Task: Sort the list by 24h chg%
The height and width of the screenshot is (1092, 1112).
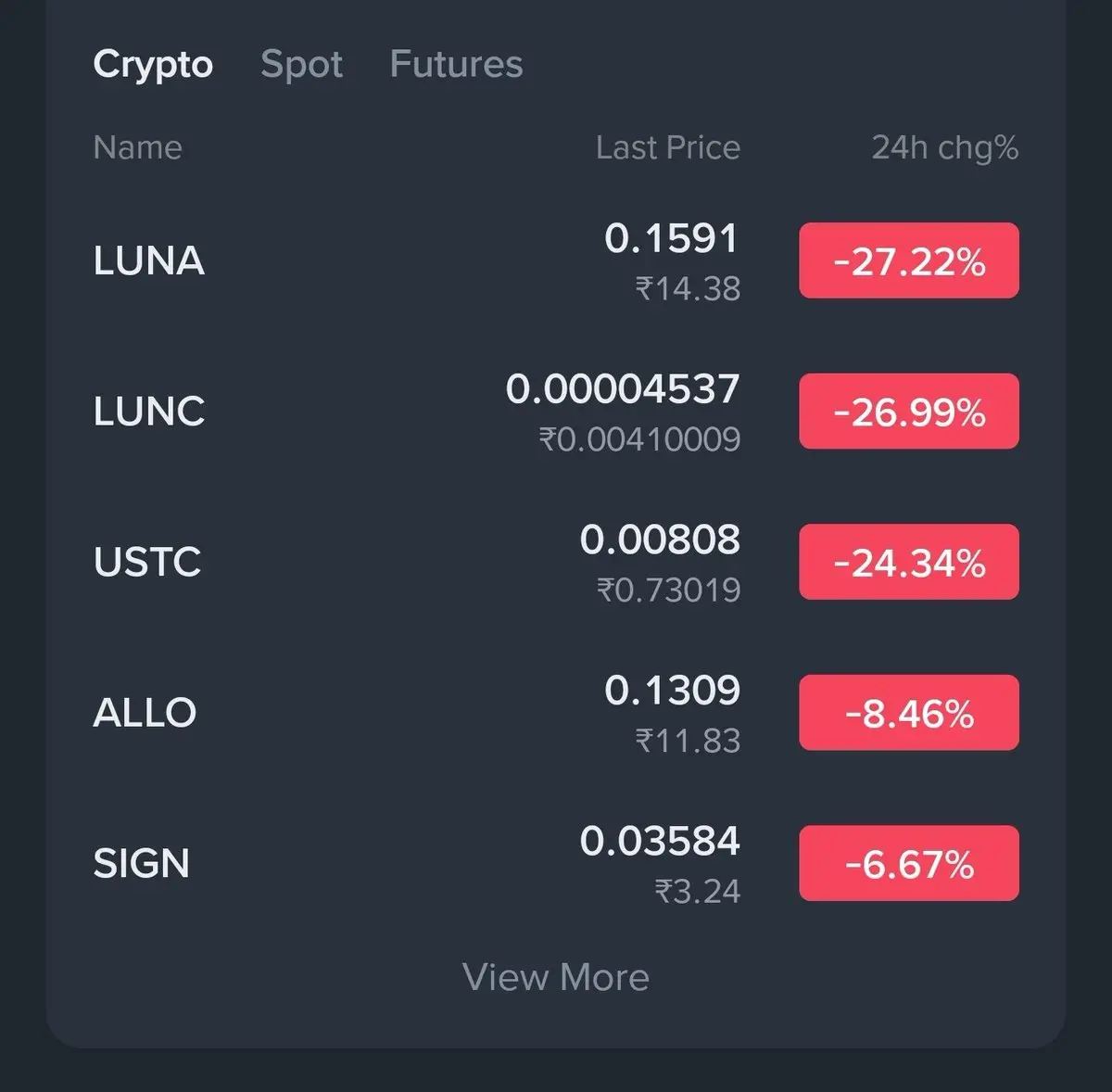Action: (944, 147)
